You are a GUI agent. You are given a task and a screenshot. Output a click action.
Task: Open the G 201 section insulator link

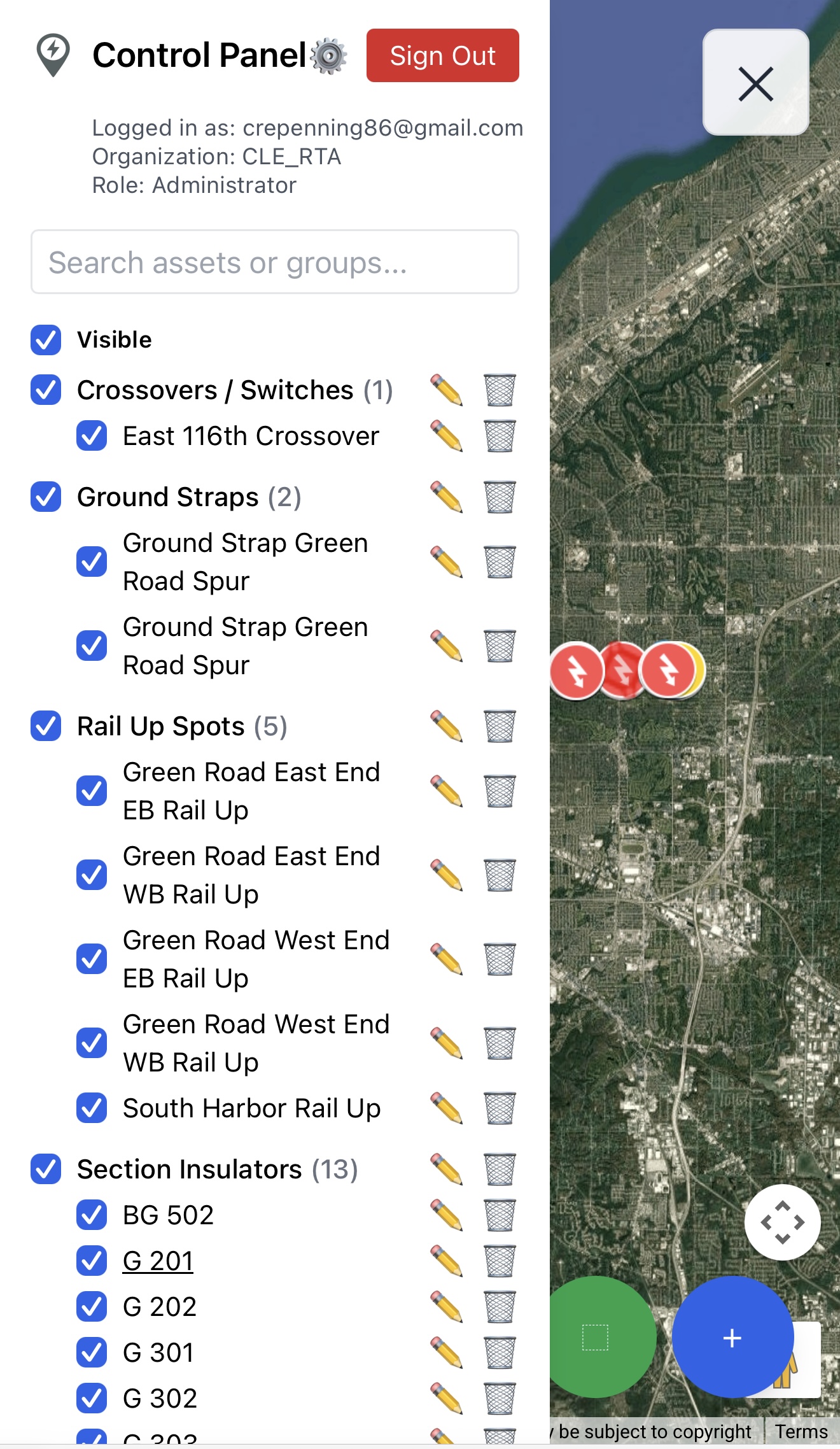coord(158,1261)
